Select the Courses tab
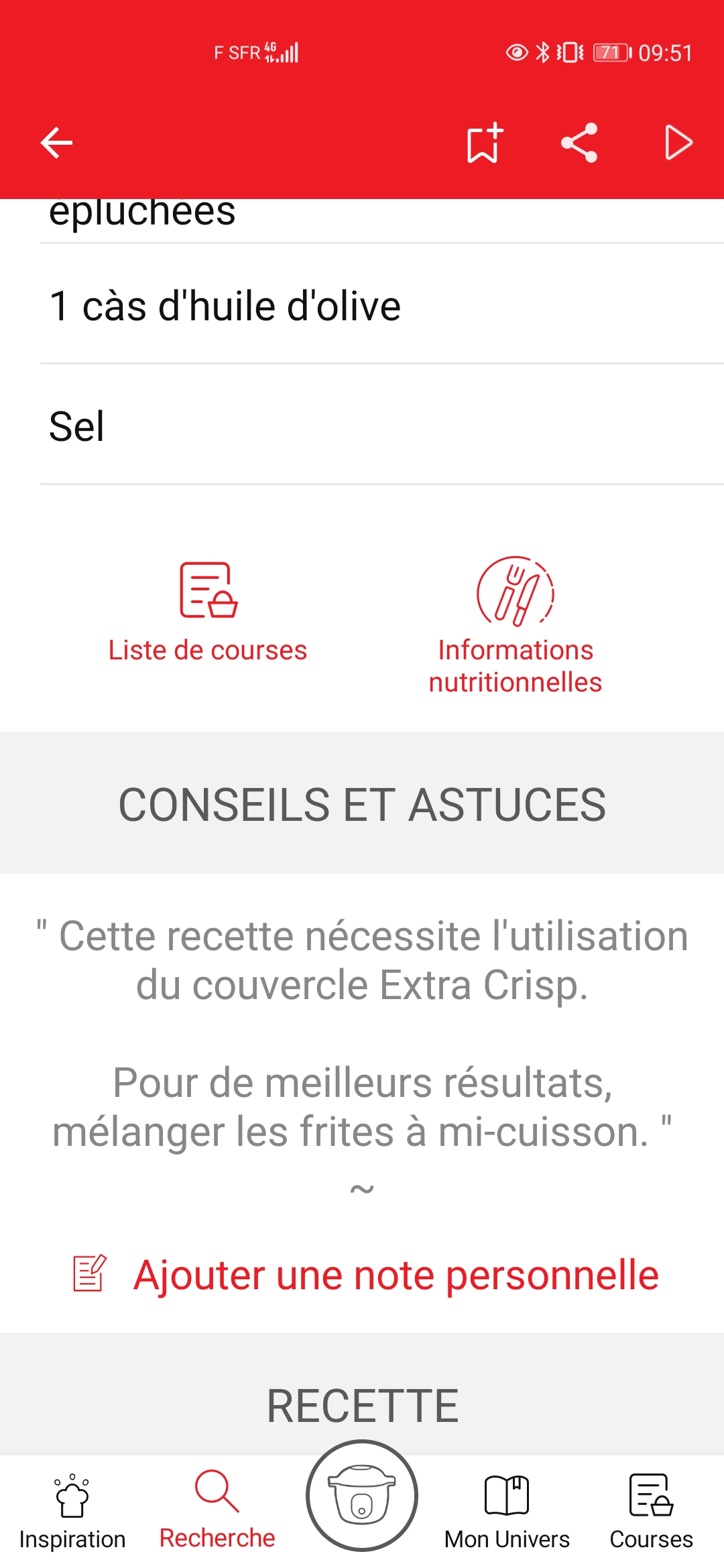The height and width of the screenshot is (1568, 724). click(x=651, y=1510)
